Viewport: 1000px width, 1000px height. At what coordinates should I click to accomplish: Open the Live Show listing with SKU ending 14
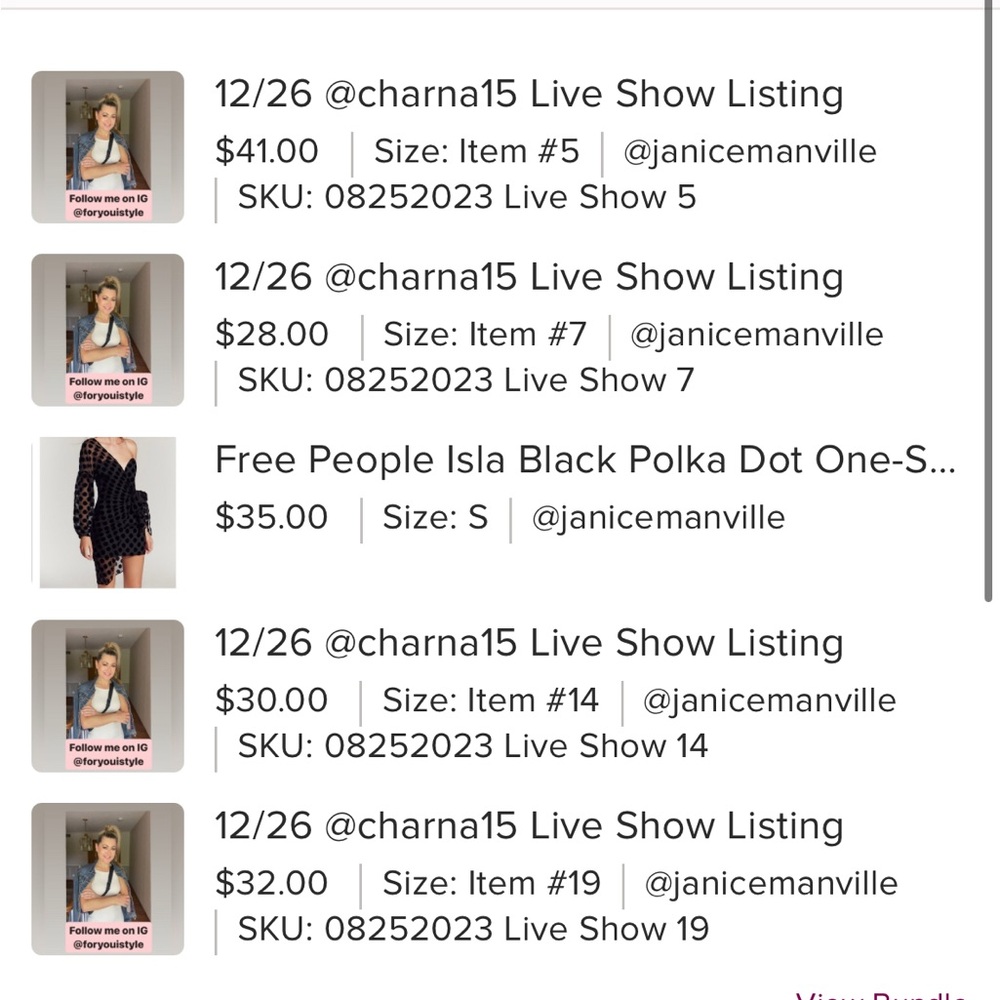pyautogui.click(x=528, y=644)
